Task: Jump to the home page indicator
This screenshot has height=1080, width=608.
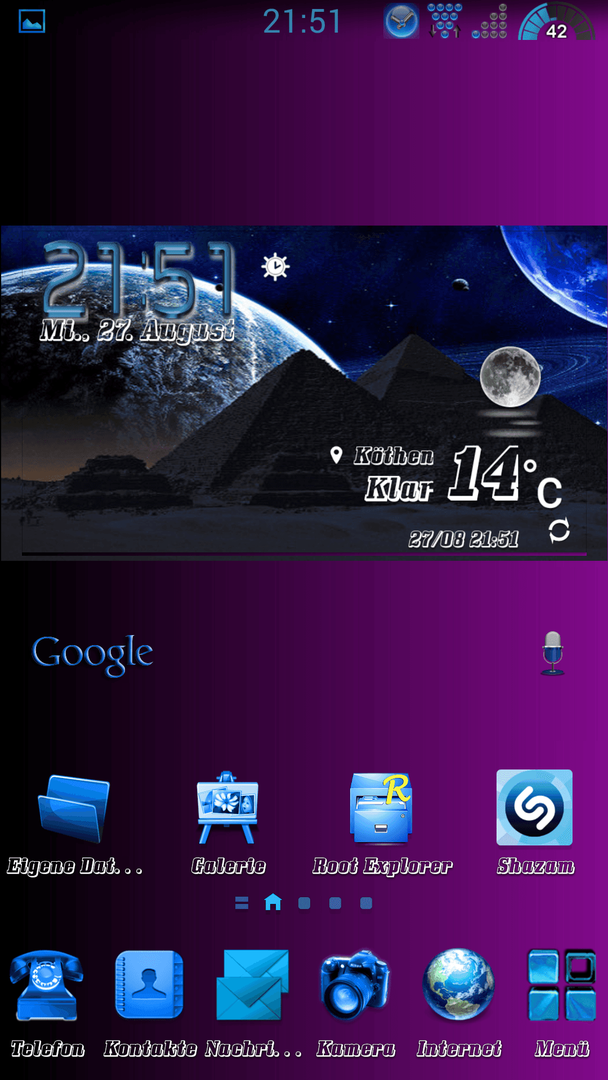Action: pos(273,903)
